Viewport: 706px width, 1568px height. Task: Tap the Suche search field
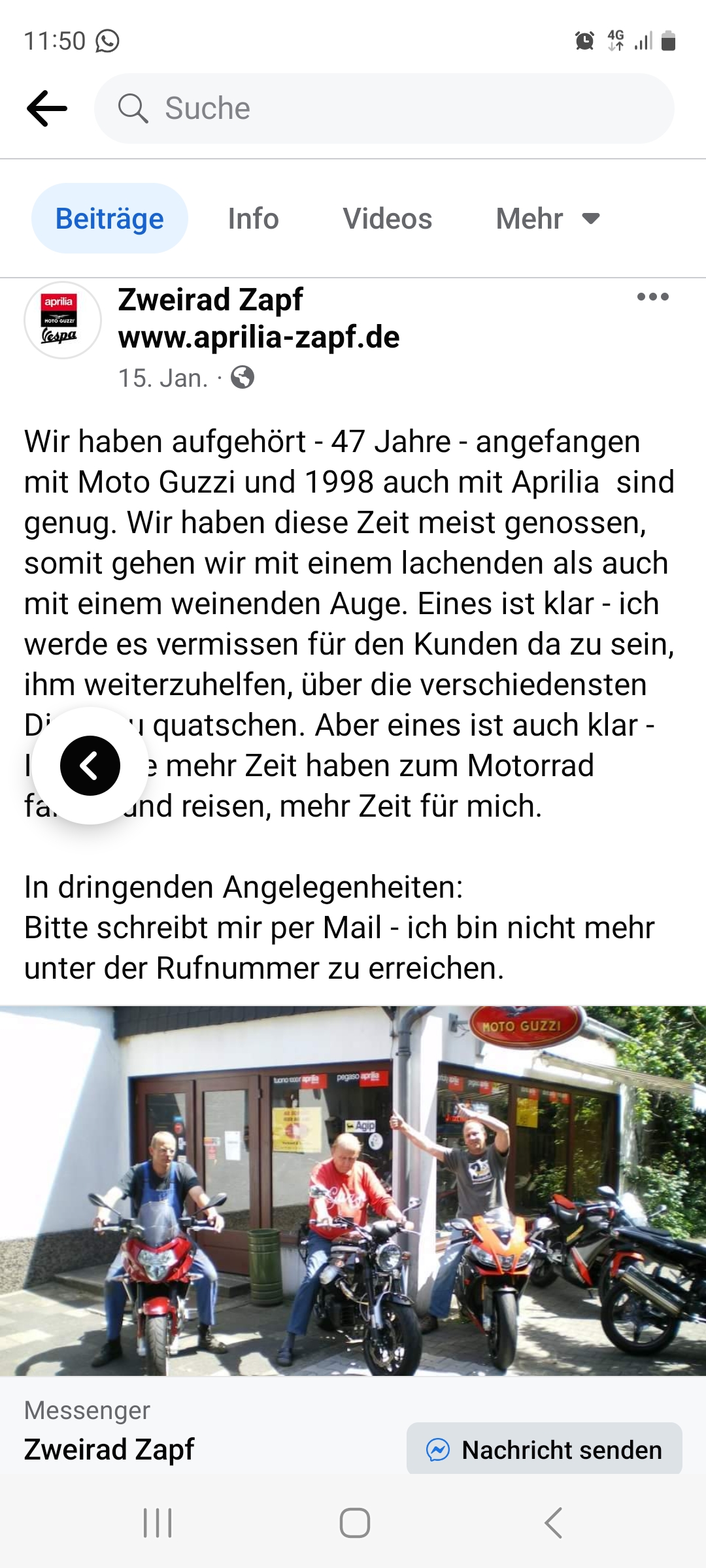coord(384,108)
